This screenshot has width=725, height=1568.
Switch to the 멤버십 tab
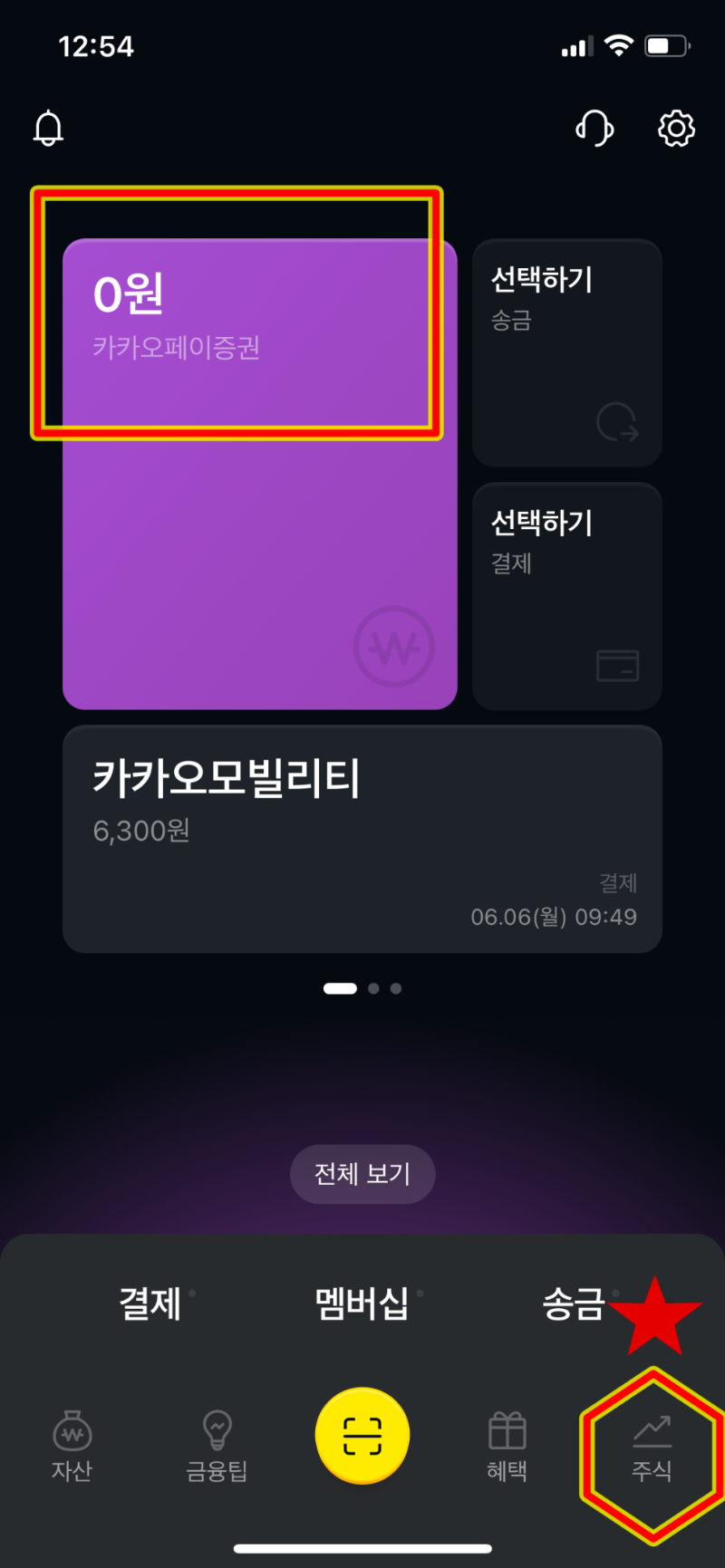coord(362,1304)
